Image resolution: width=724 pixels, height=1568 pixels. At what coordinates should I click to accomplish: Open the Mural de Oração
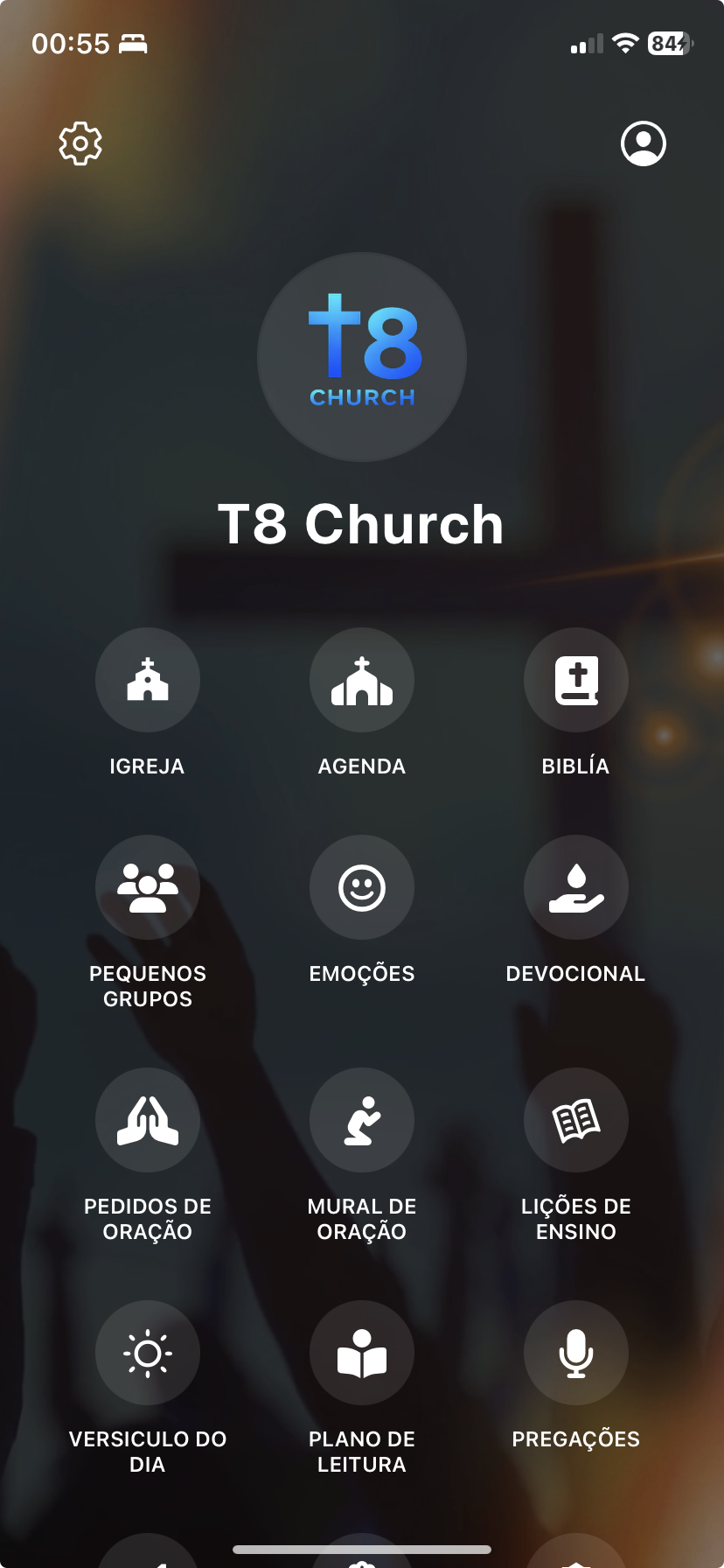click(361, 1120)
